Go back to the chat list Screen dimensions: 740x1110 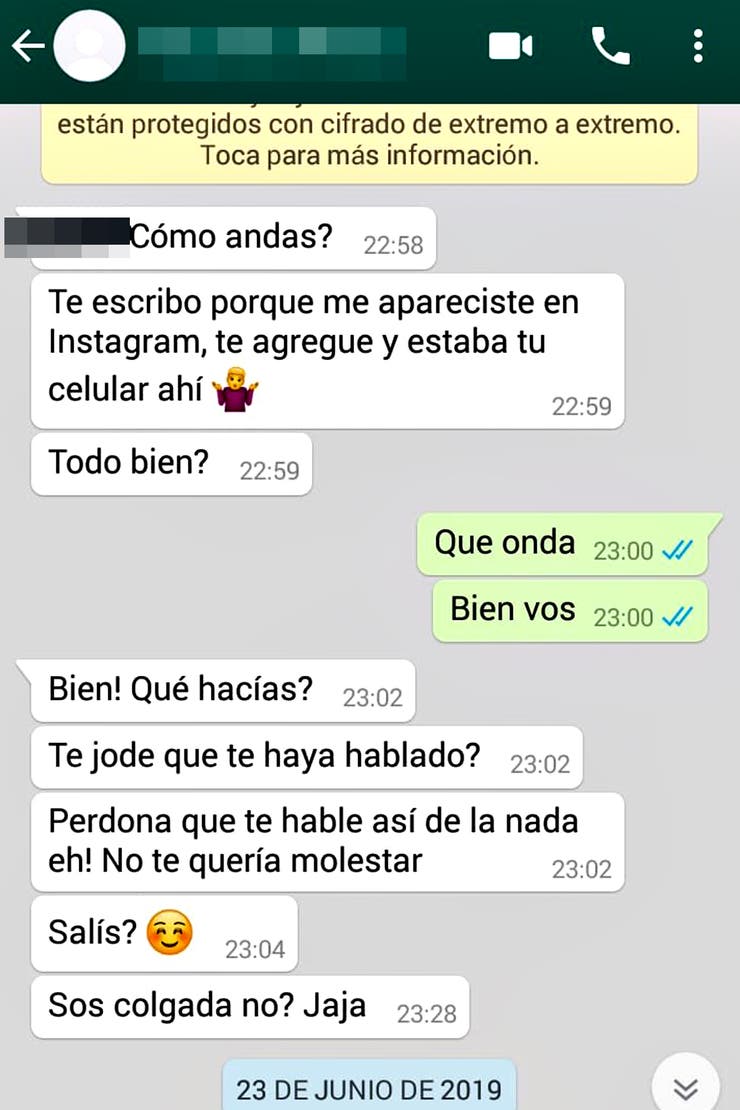28,46
